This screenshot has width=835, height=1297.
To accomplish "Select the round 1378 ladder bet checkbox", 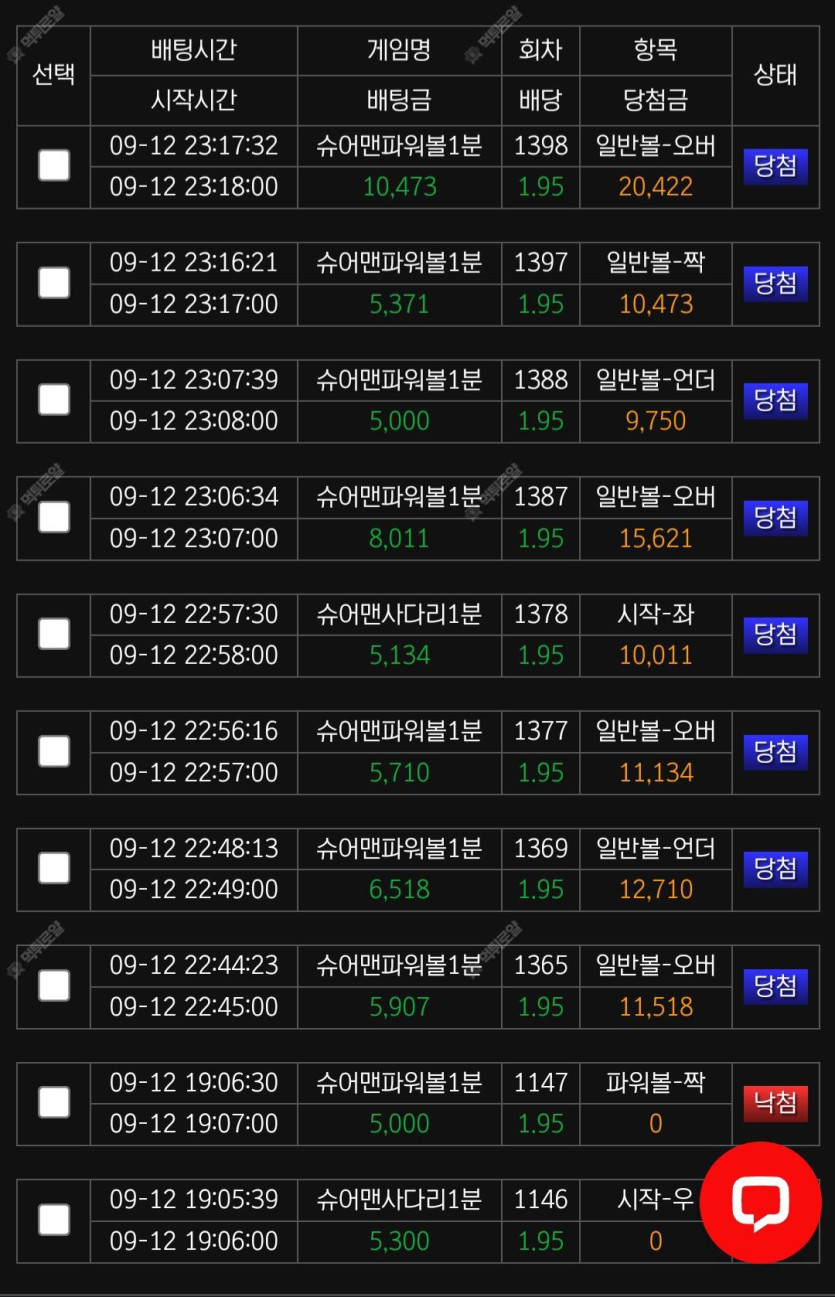I will click(x=54, y=634).
